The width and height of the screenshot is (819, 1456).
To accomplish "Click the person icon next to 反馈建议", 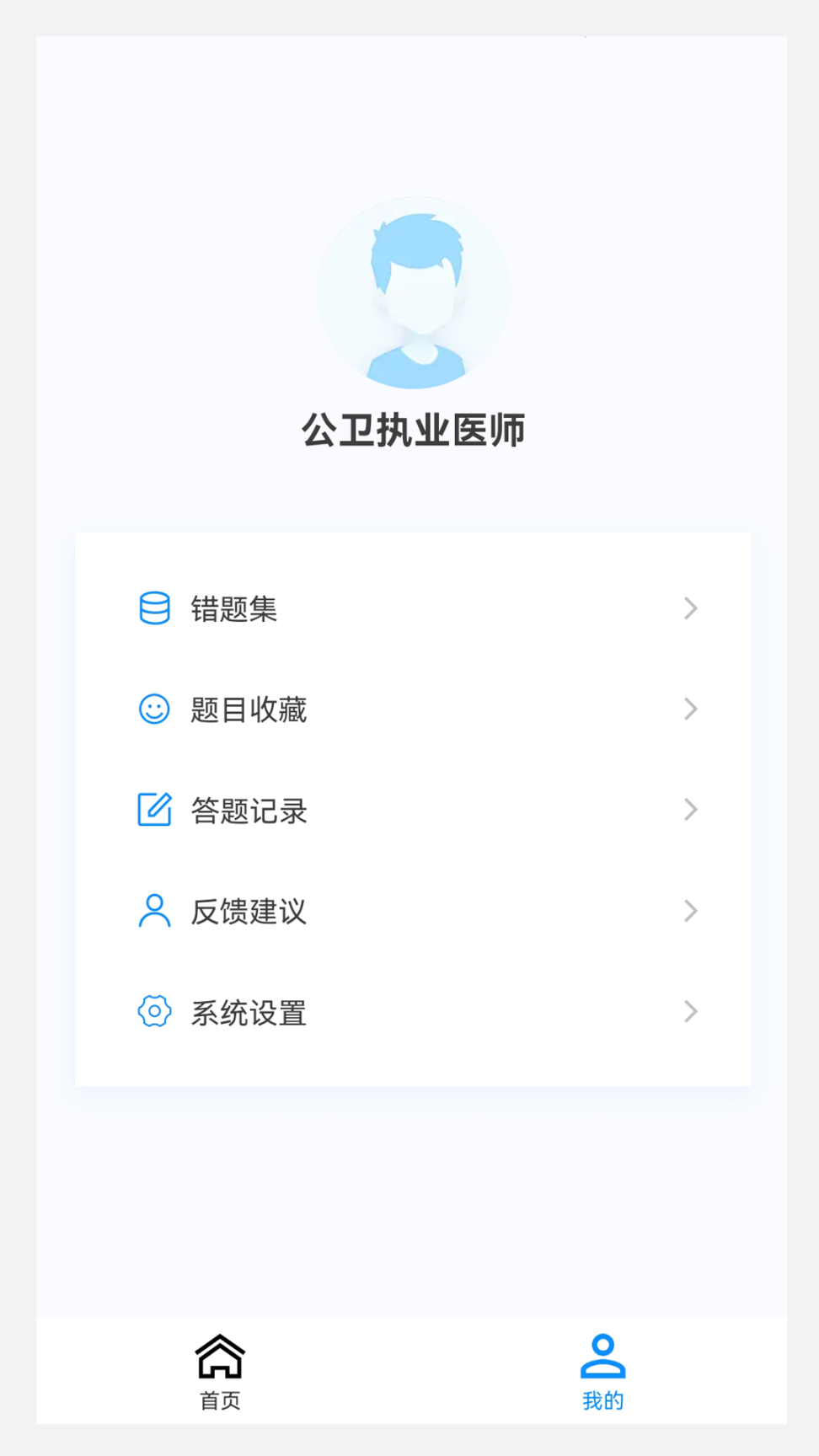I will pyautogui.click(x=154, y=911).
